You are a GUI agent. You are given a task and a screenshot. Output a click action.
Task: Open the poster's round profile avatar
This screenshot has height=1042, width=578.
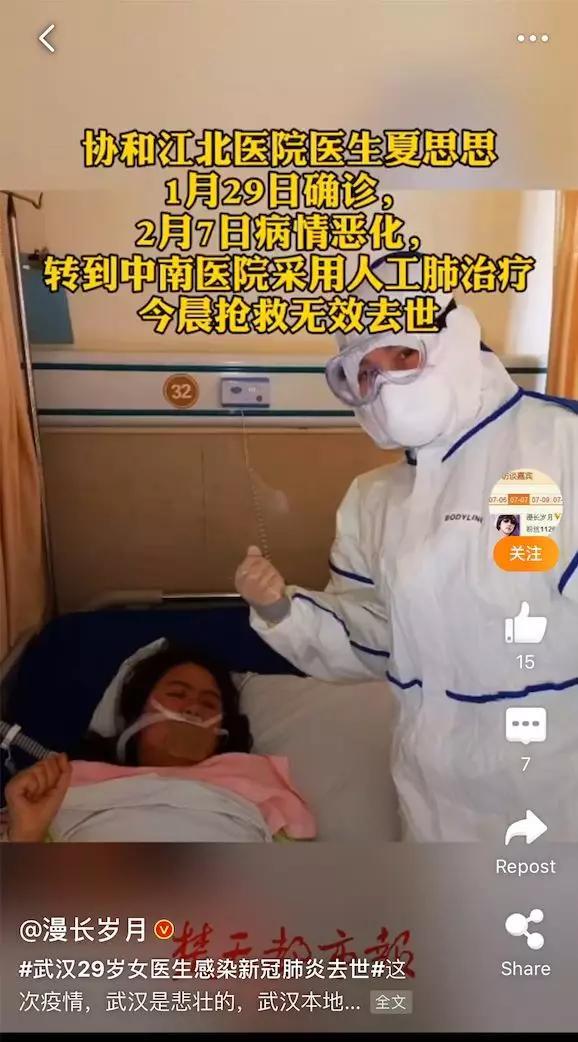point(526,503)
